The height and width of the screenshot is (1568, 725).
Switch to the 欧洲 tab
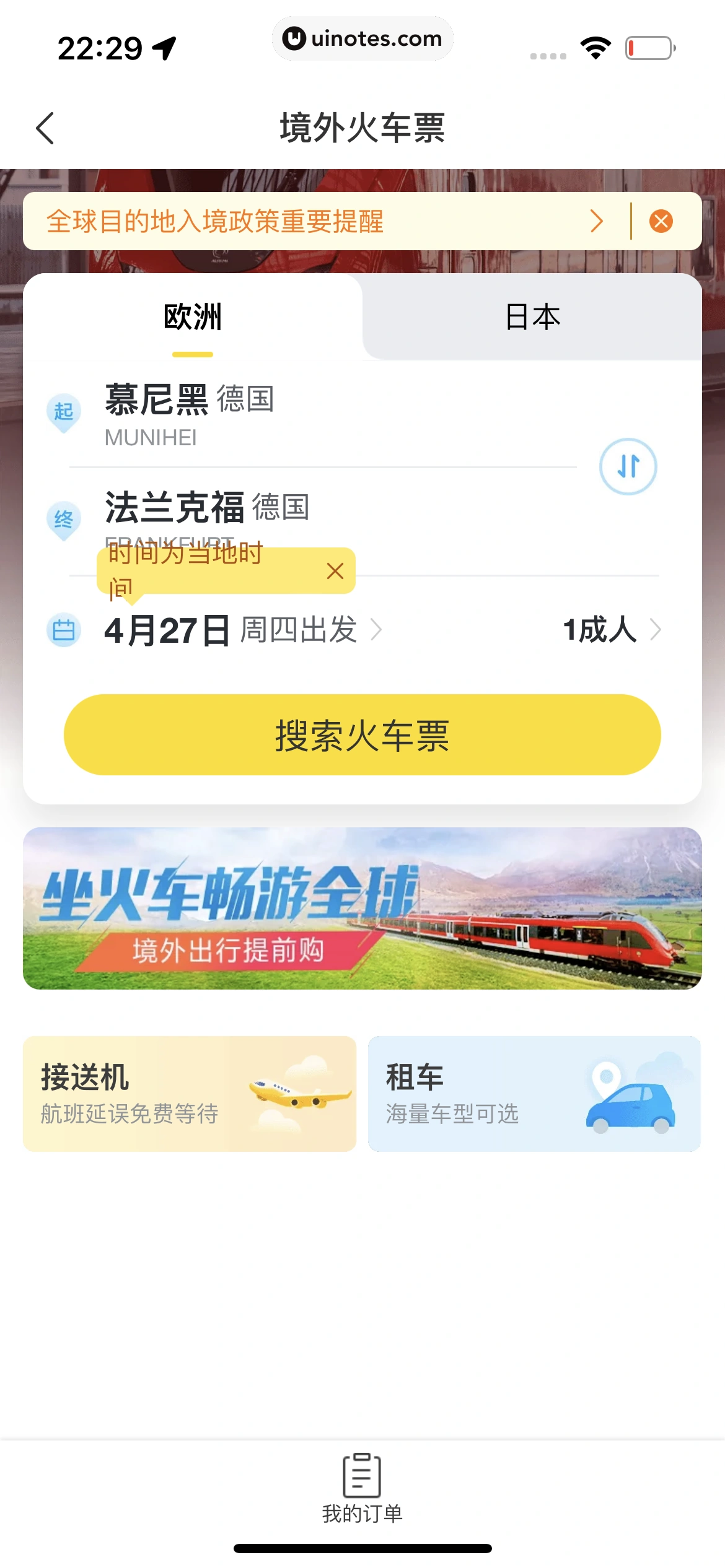[x=193, y=317]
